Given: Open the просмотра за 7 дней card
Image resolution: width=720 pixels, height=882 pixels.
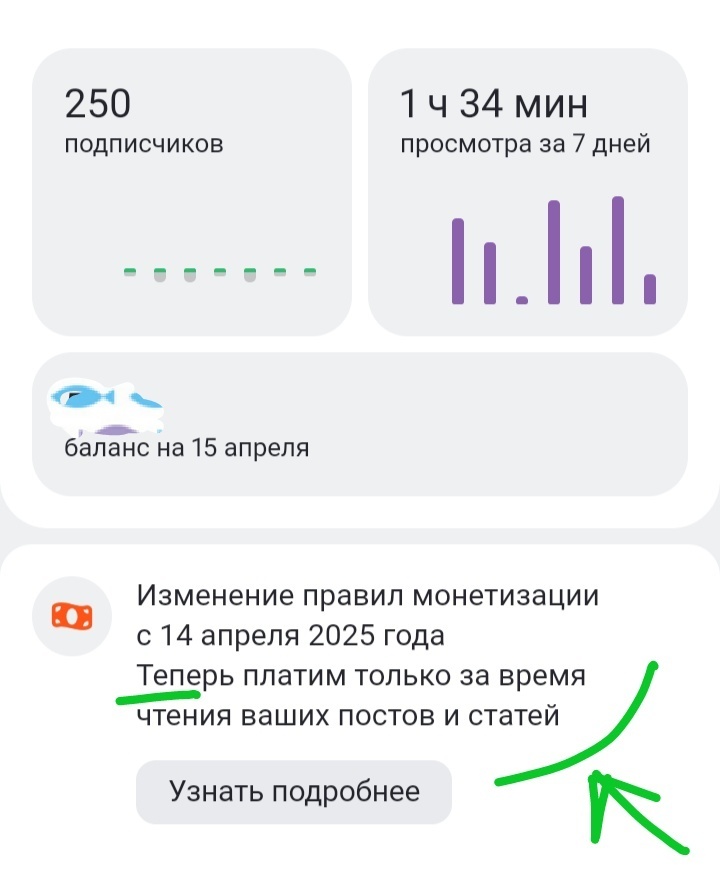Looking at the screenshot, I should pyautogui.click(x=528, y=192).
